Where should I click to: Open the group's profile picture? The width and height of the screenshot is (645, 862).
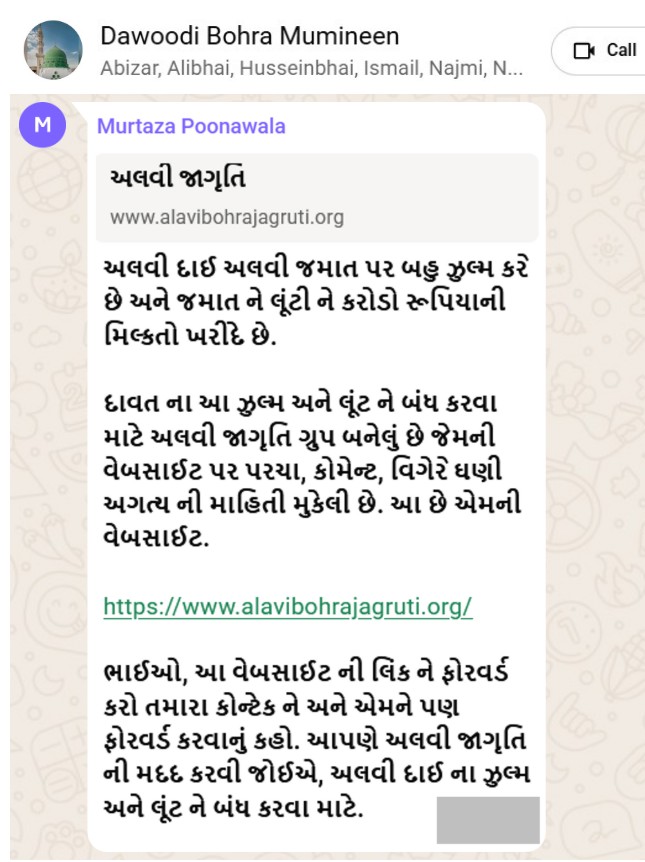[53, 50]
